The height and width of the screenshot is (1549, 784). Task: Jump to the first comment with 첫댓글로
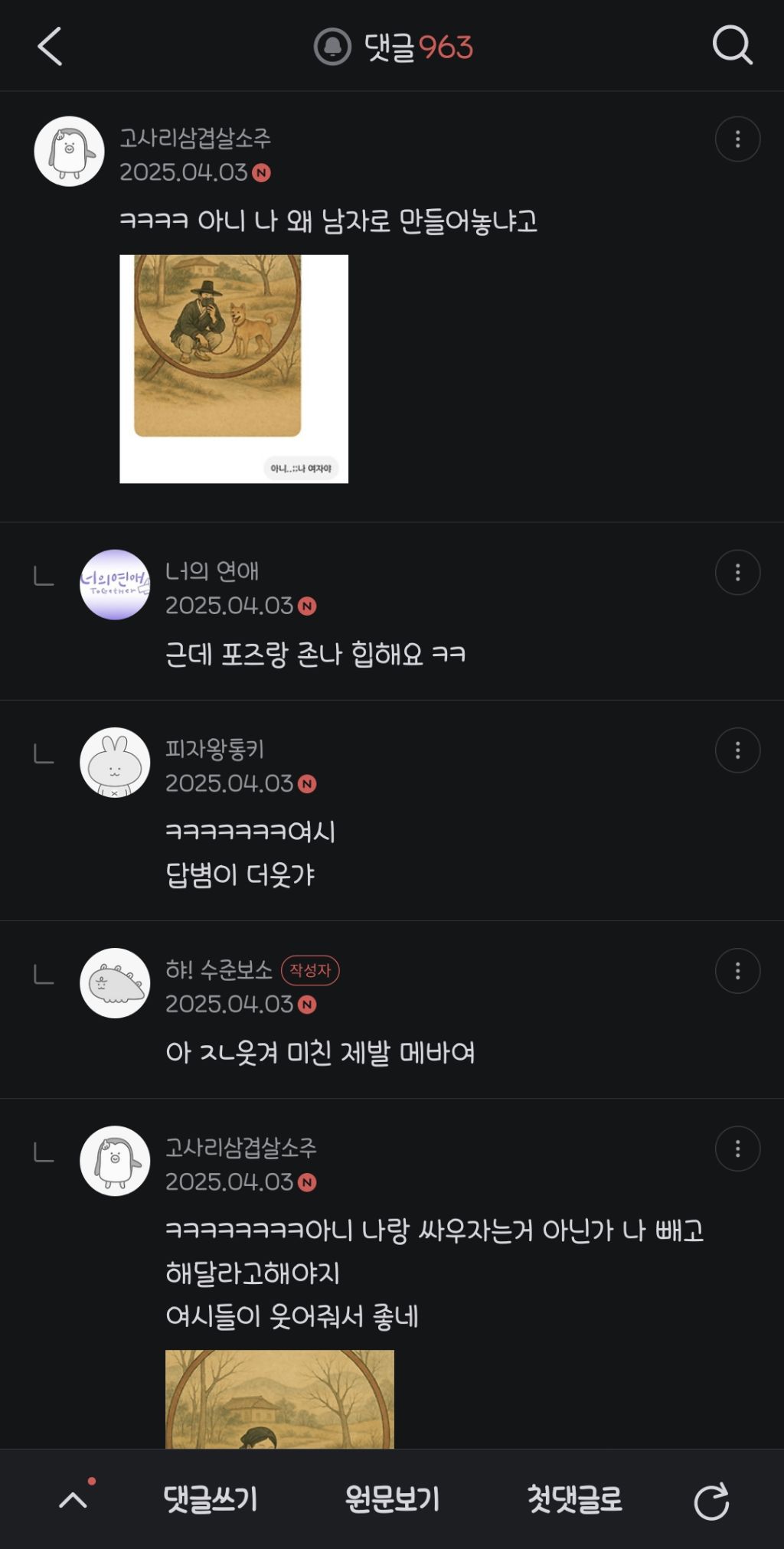[x=574, y=1499]
